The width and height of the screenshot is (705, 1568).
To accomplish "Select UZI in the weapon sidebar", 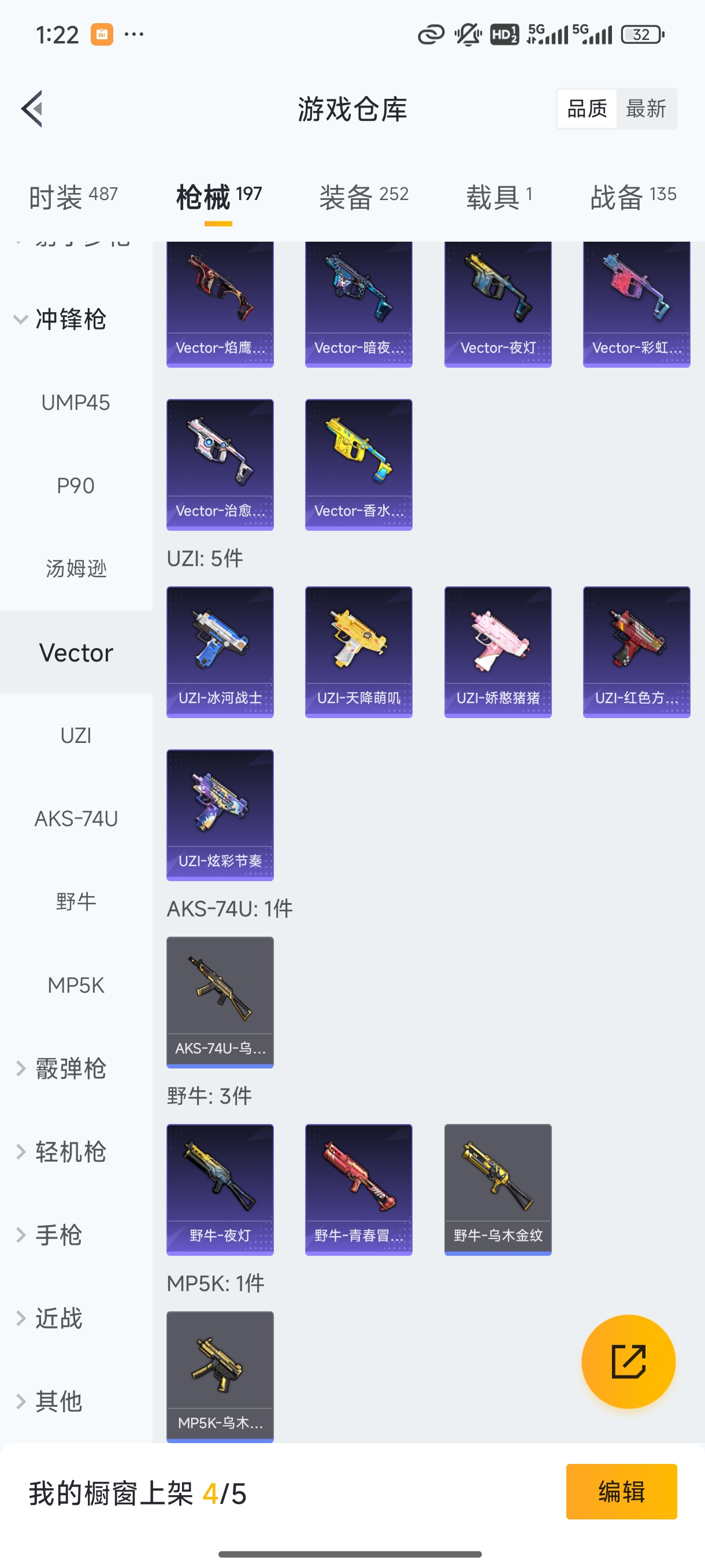I will pos(76,735).
